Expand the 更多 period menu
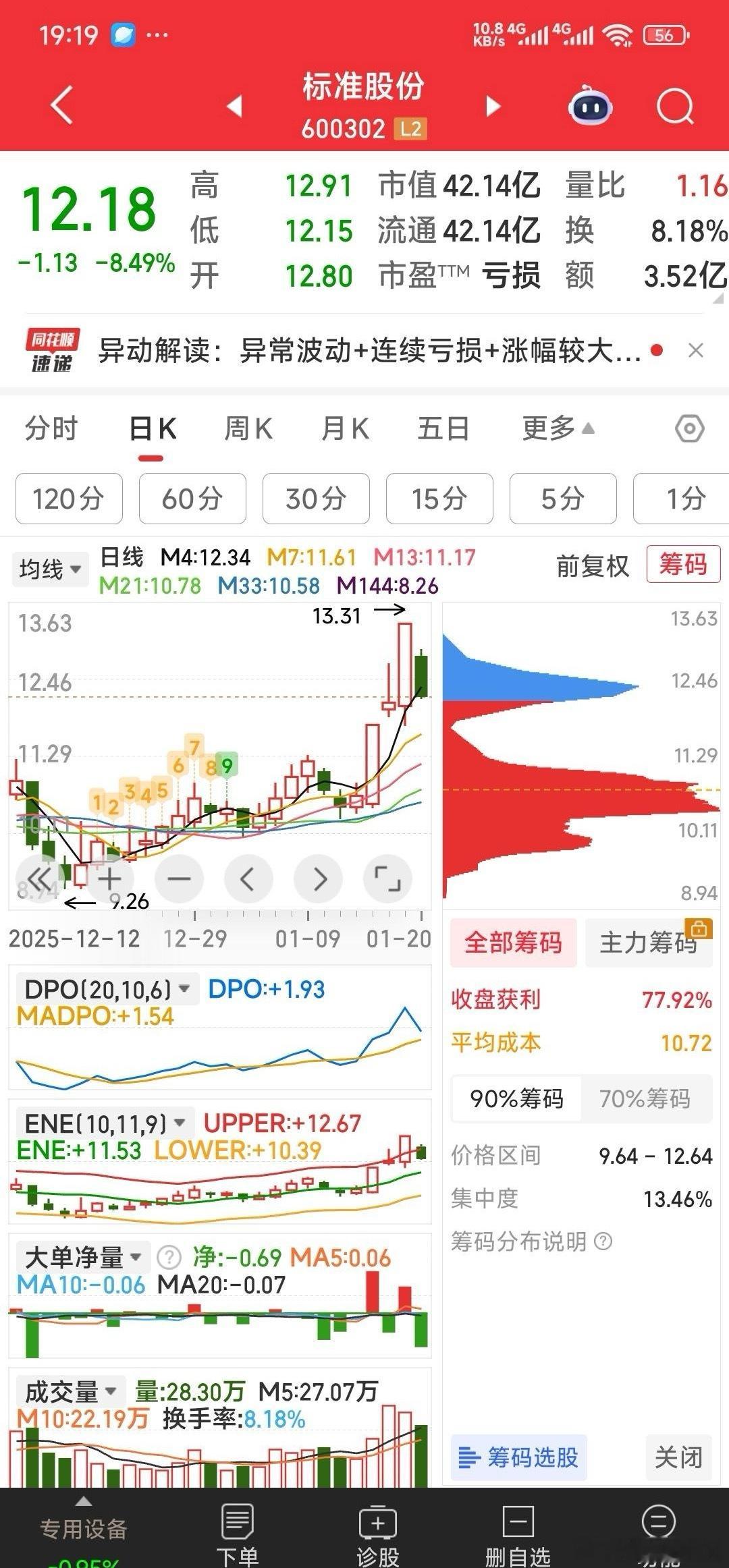729x1568 pixels. point(558,429)
